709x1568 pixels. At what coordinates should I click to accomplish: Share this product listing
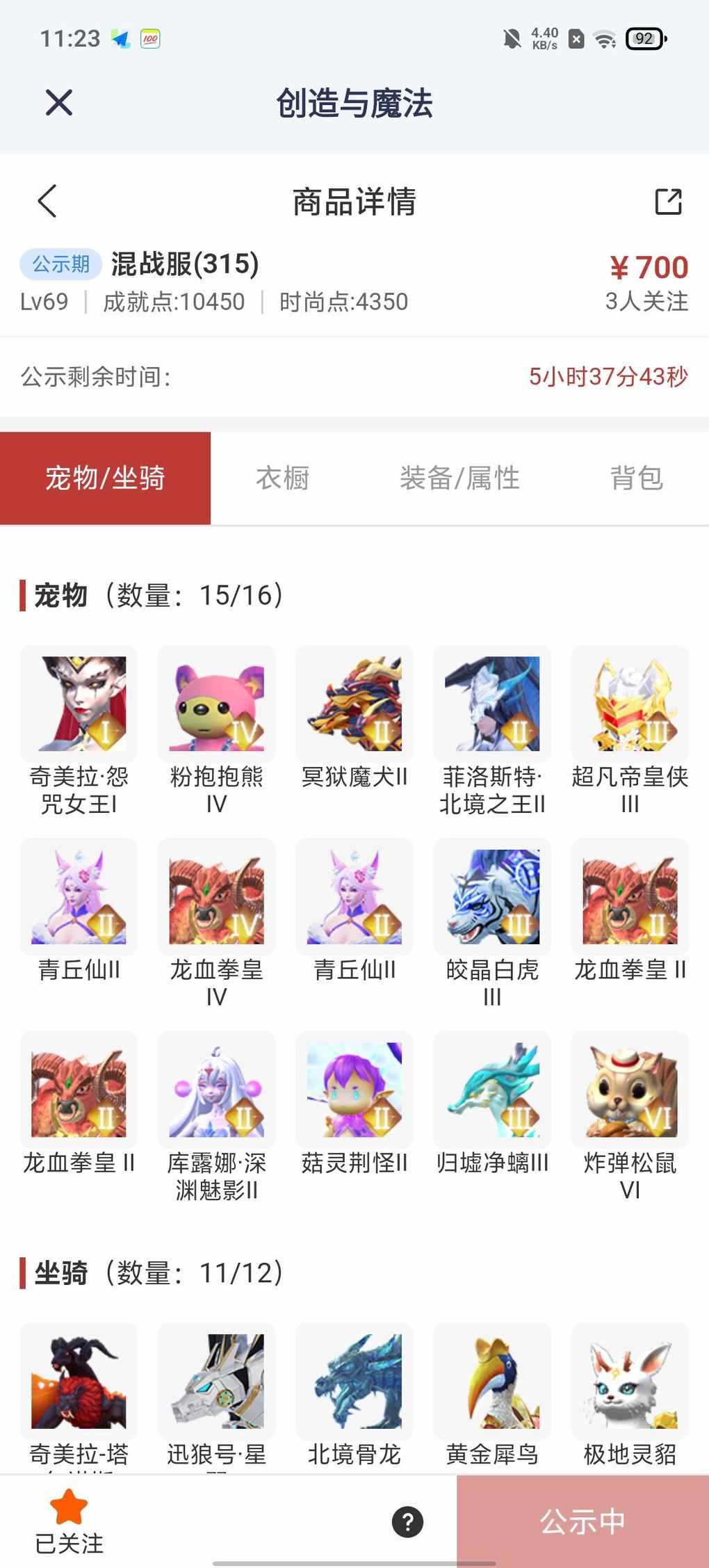[668, 202]
